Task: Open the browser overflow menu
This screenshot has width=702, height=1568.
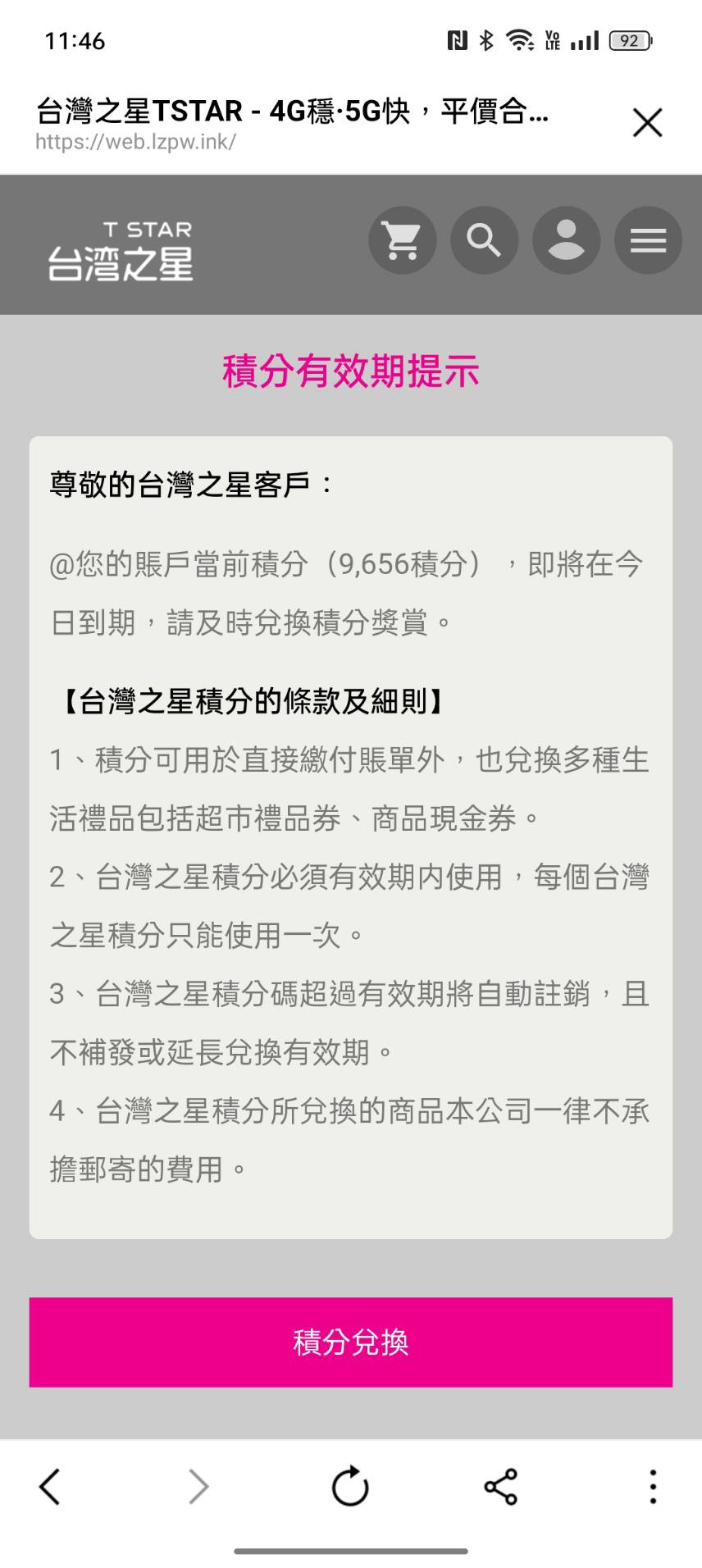Action: [x=653, y=1486]
